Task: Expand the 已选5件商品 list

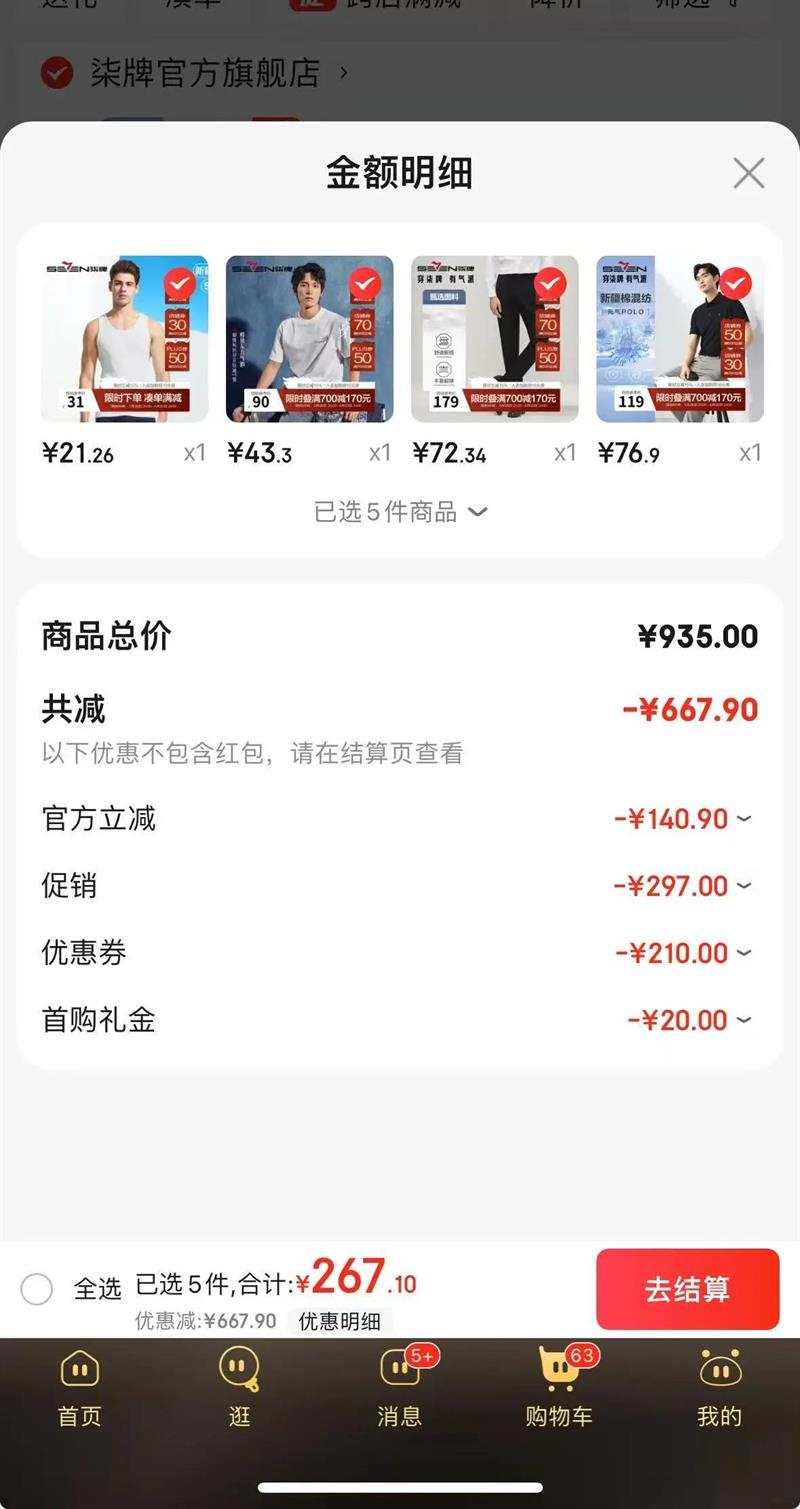Action: pos(400,512)
